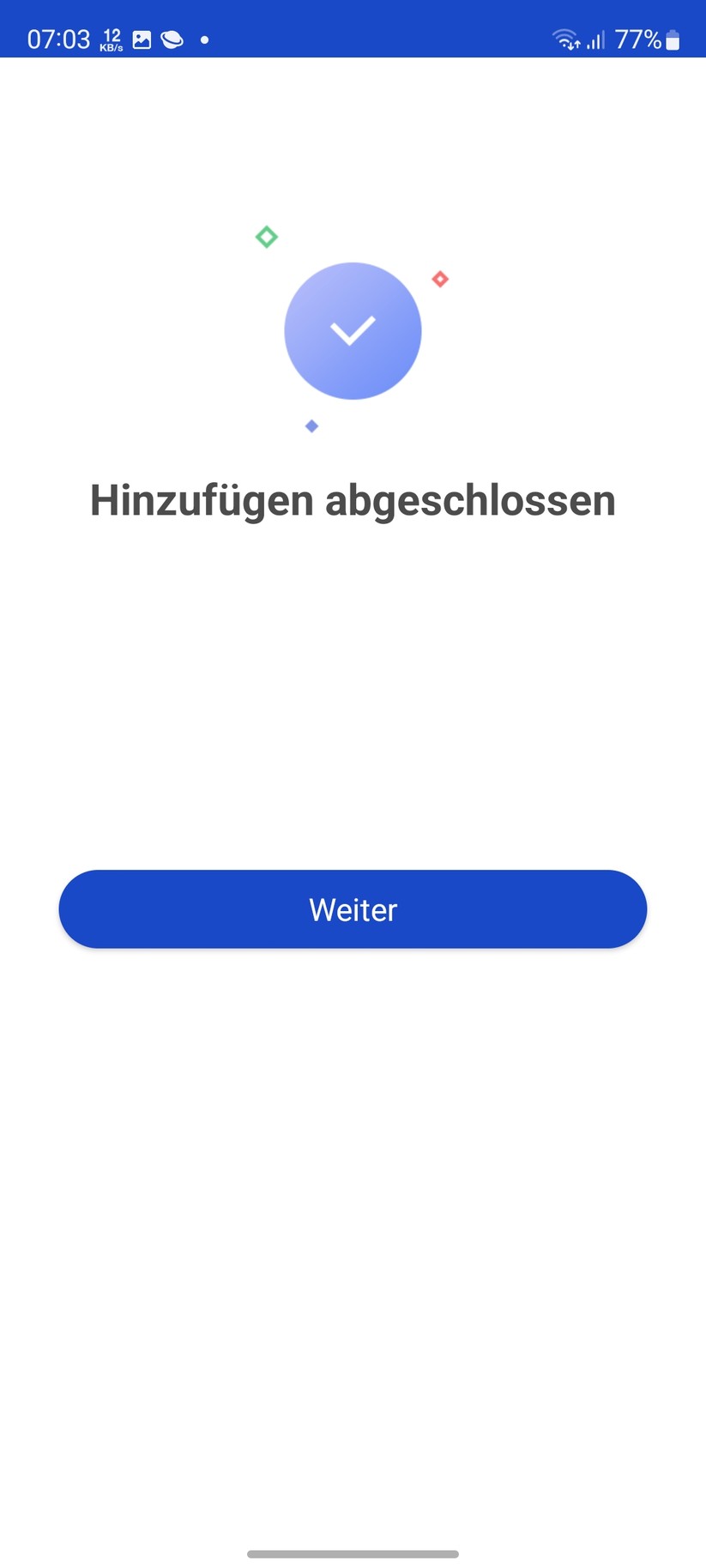Tap the green diamond decoration above the circle
This screenshot has width=706, height=1568.
(266, 235)
